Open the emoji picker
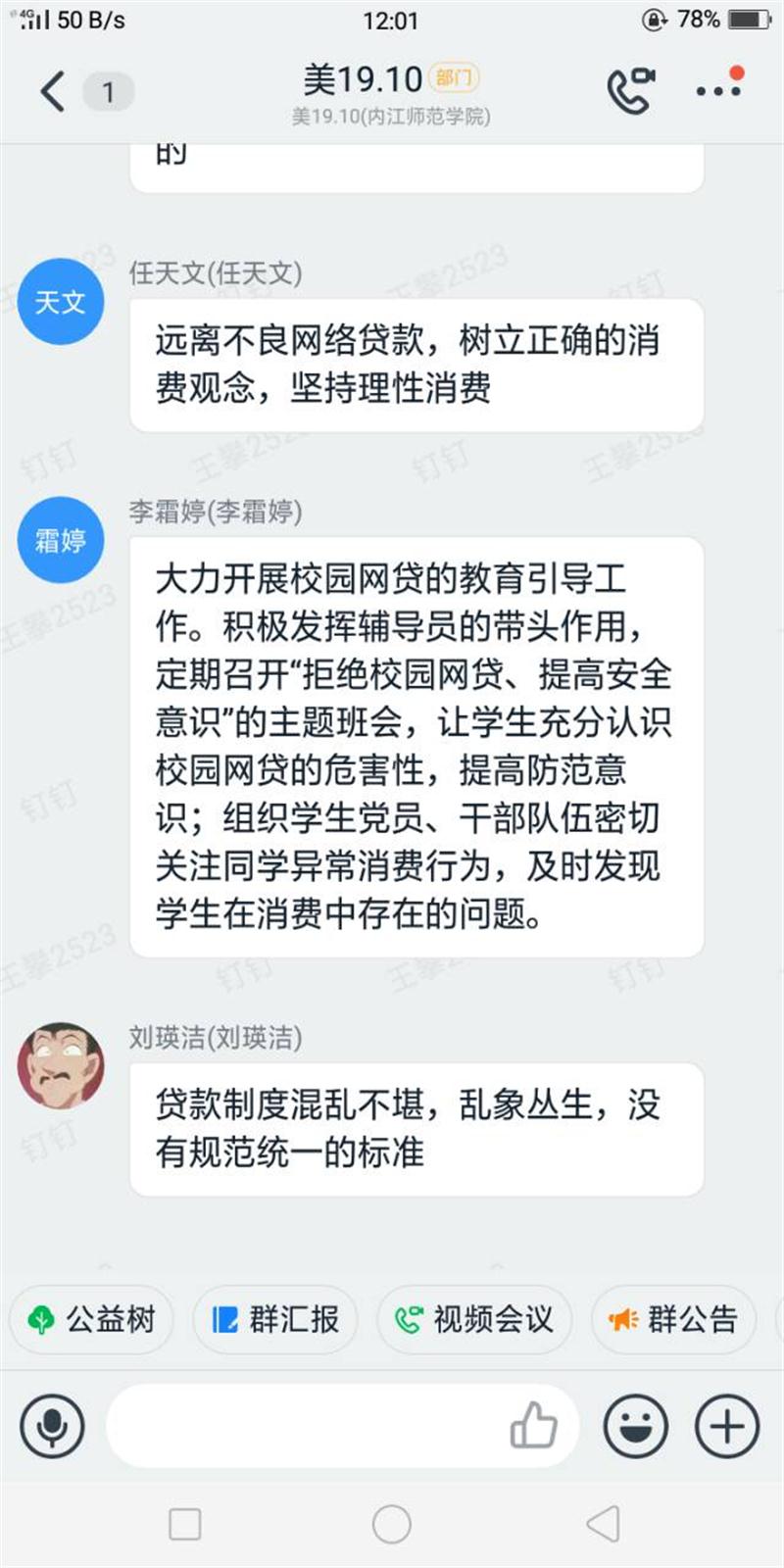Viewport: 784px width, 1568px height. point(636,1426)
